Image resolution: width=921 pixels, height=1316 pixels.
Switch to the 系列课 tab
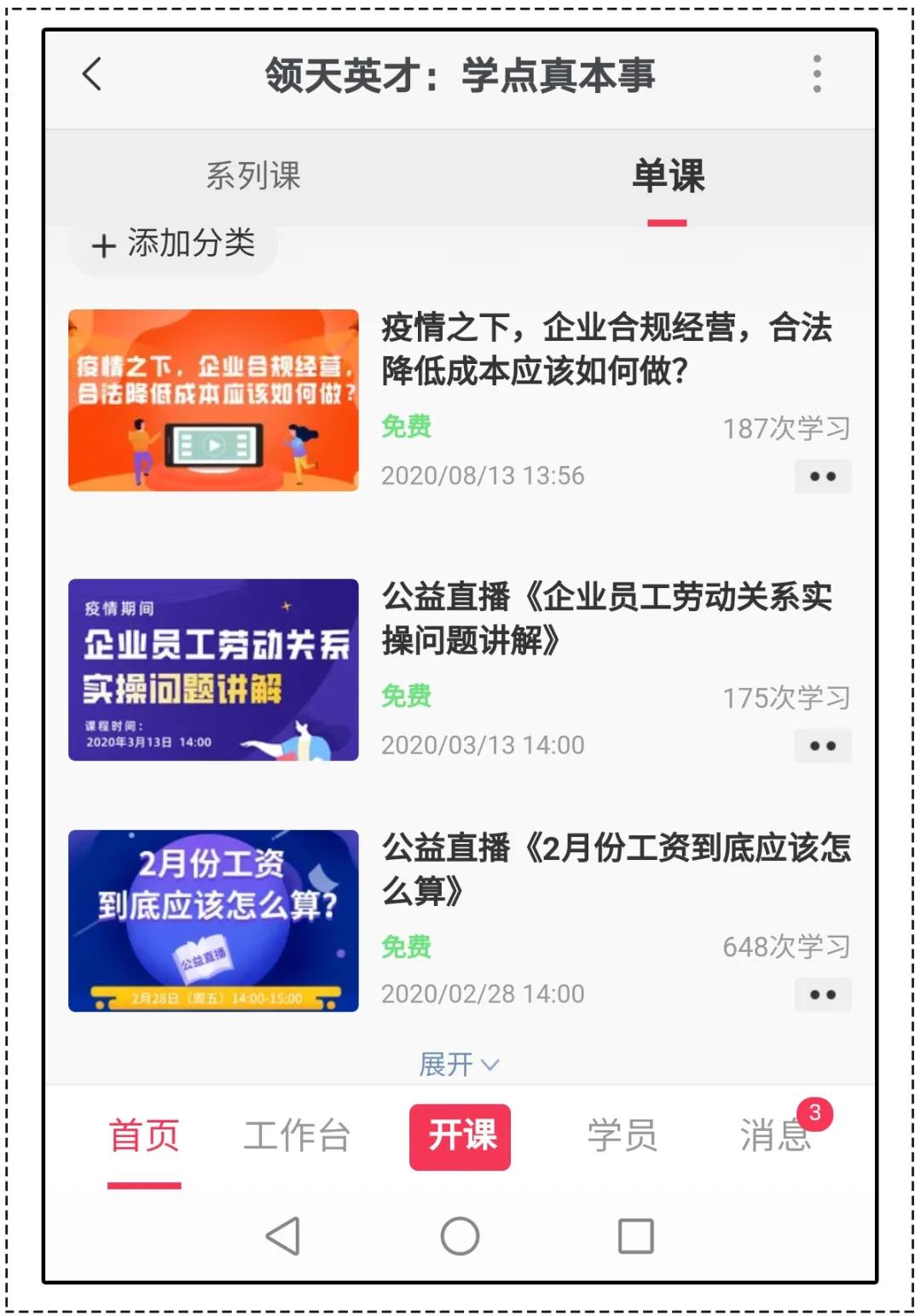[253, 175]
